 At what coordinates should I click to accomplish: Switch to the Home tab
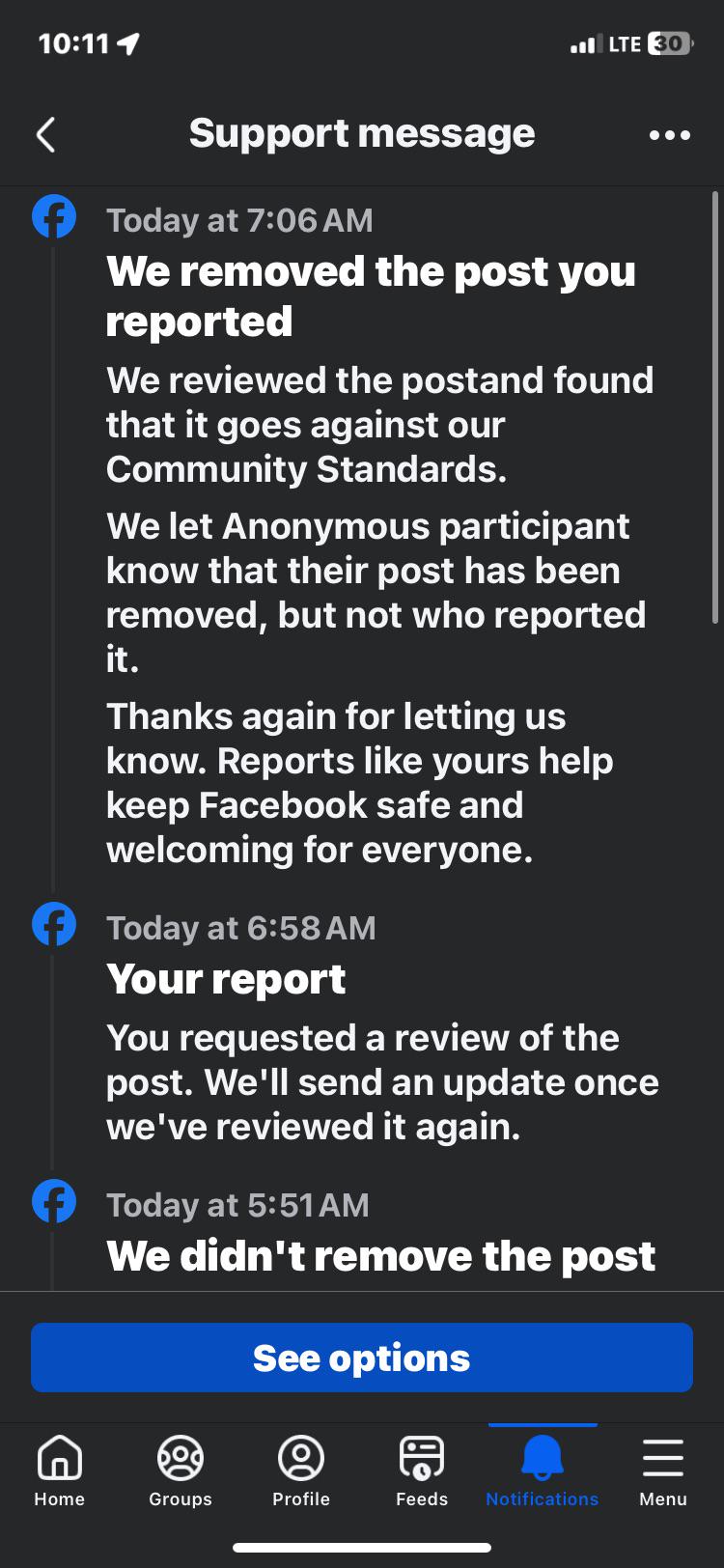point(60,1471)
